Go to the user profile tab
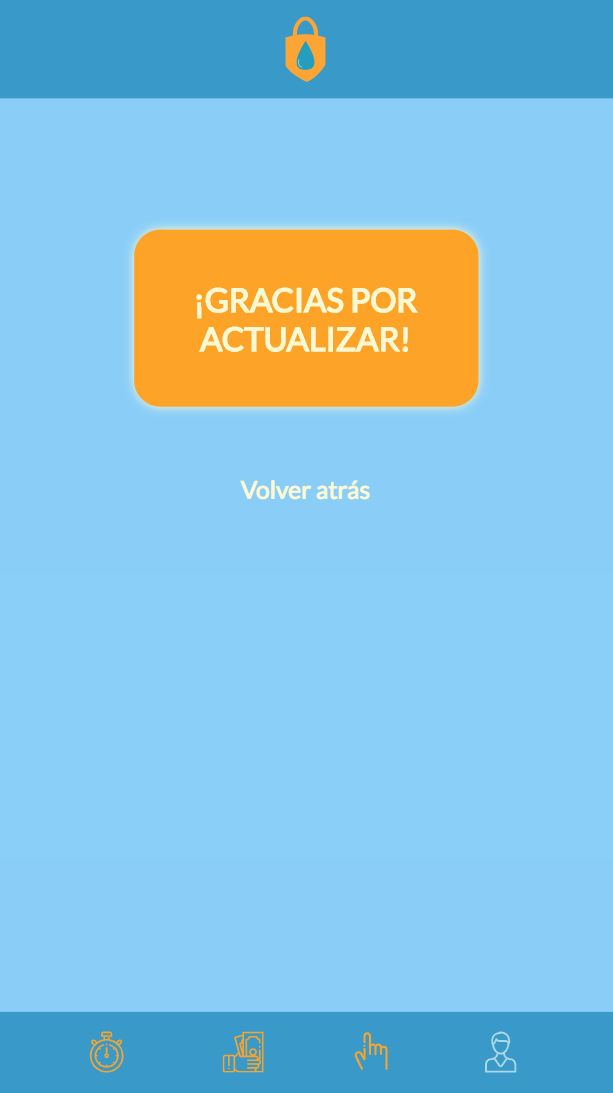Screen dimensions: 613x1093 500,1052
